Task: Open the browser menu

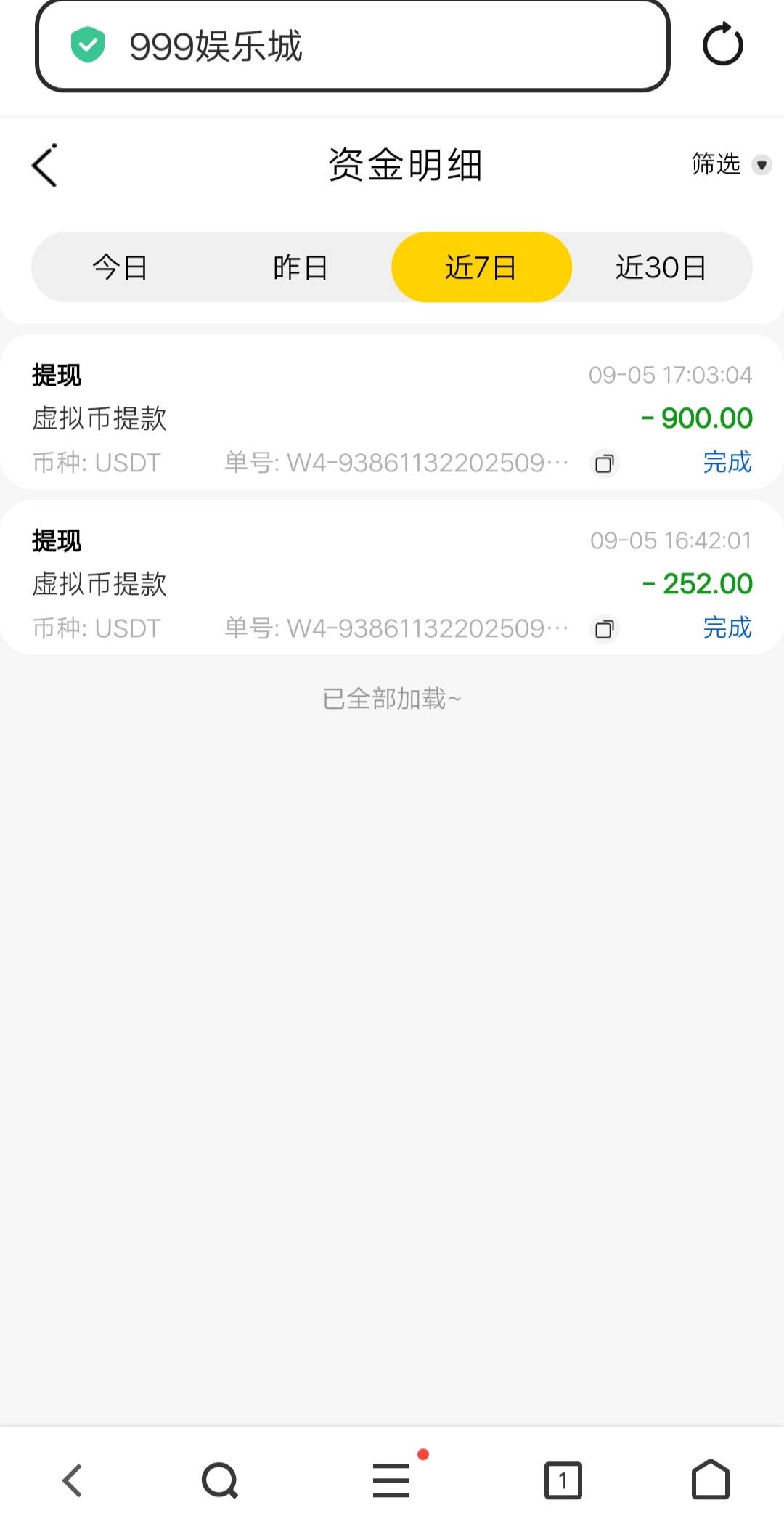Action: click(392, 1480)
